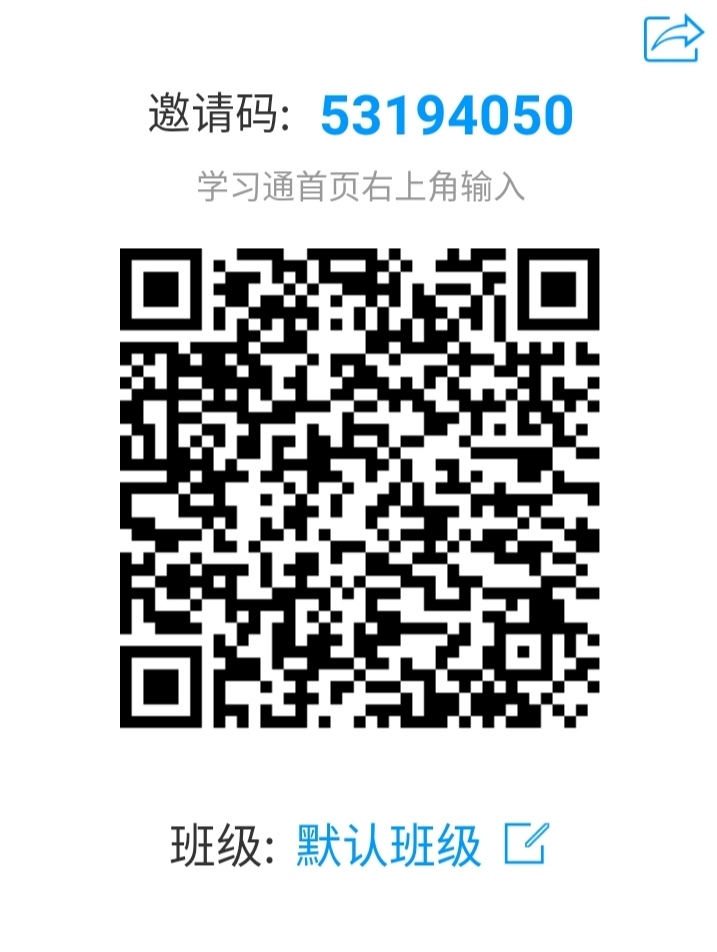Share the class invitation code

pyautogui.click(x=674, y=38)
